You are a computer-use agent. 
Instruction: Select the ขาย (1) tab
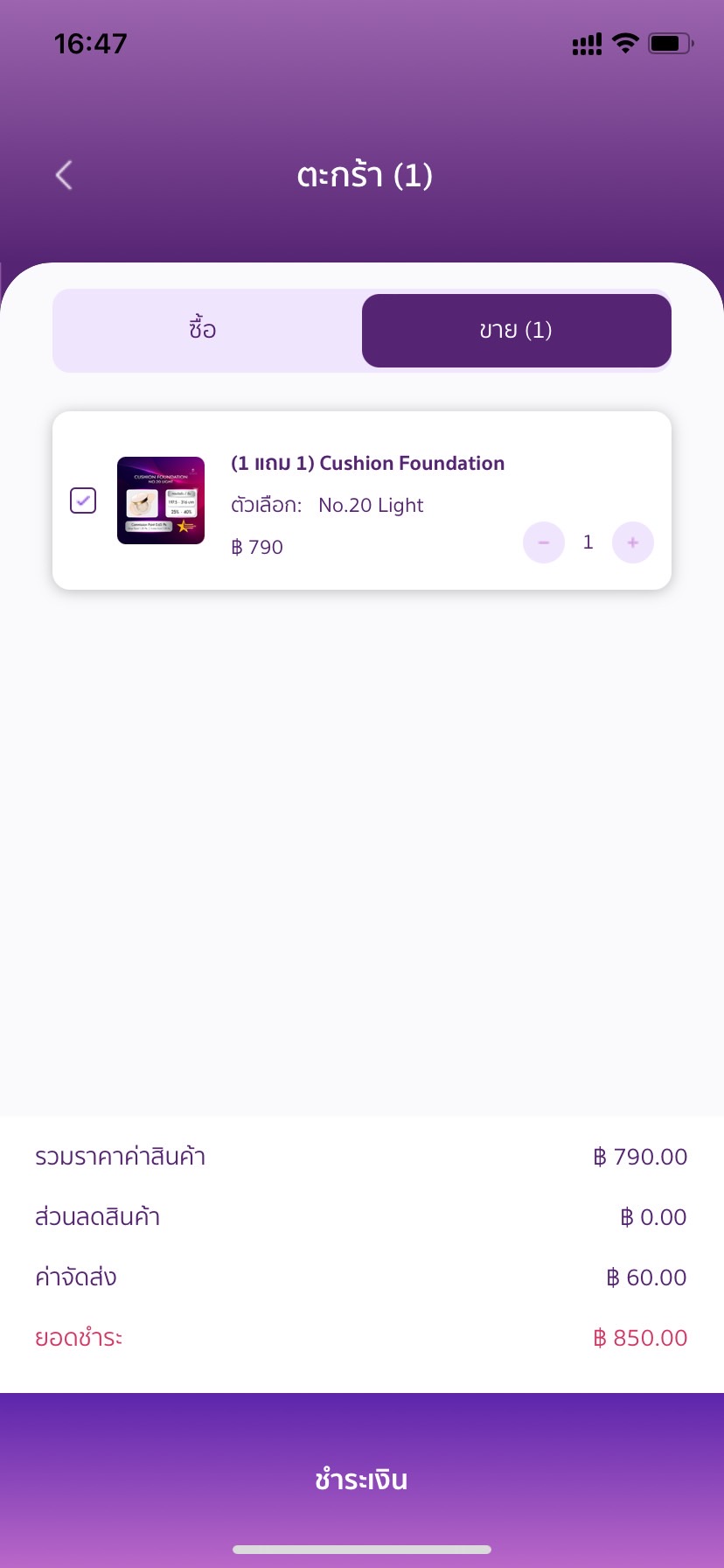pos(516,330)
